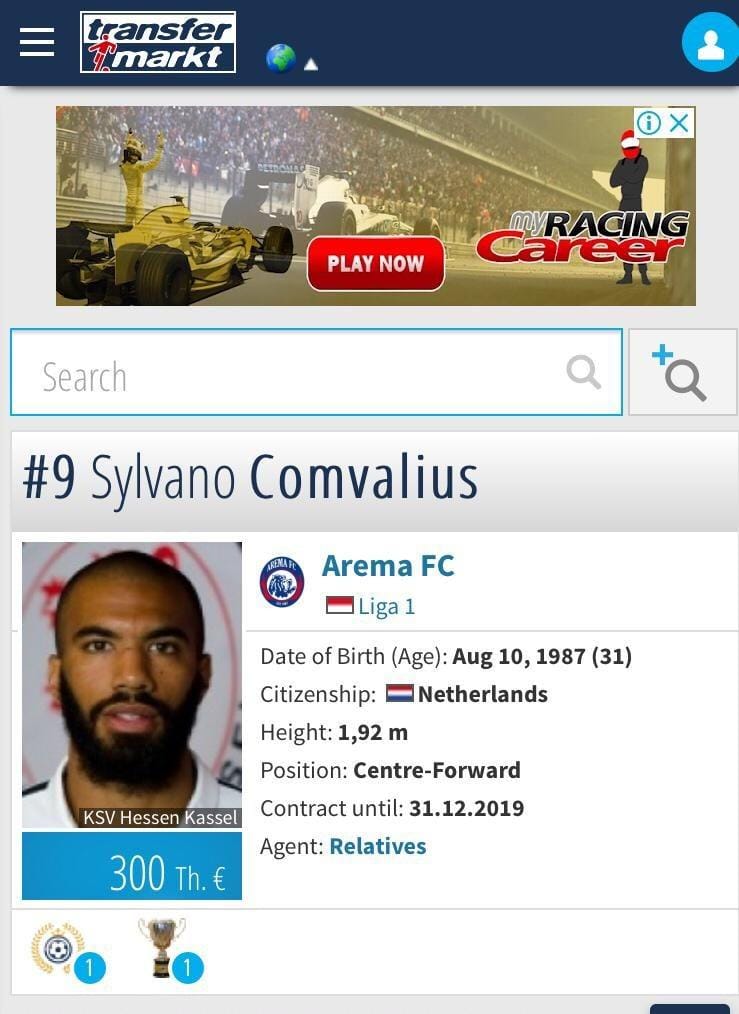Image resolution: width=739 pixels, height=1014 pixels.
Task: Open the Liga 1 competition link
Action: 386,606
